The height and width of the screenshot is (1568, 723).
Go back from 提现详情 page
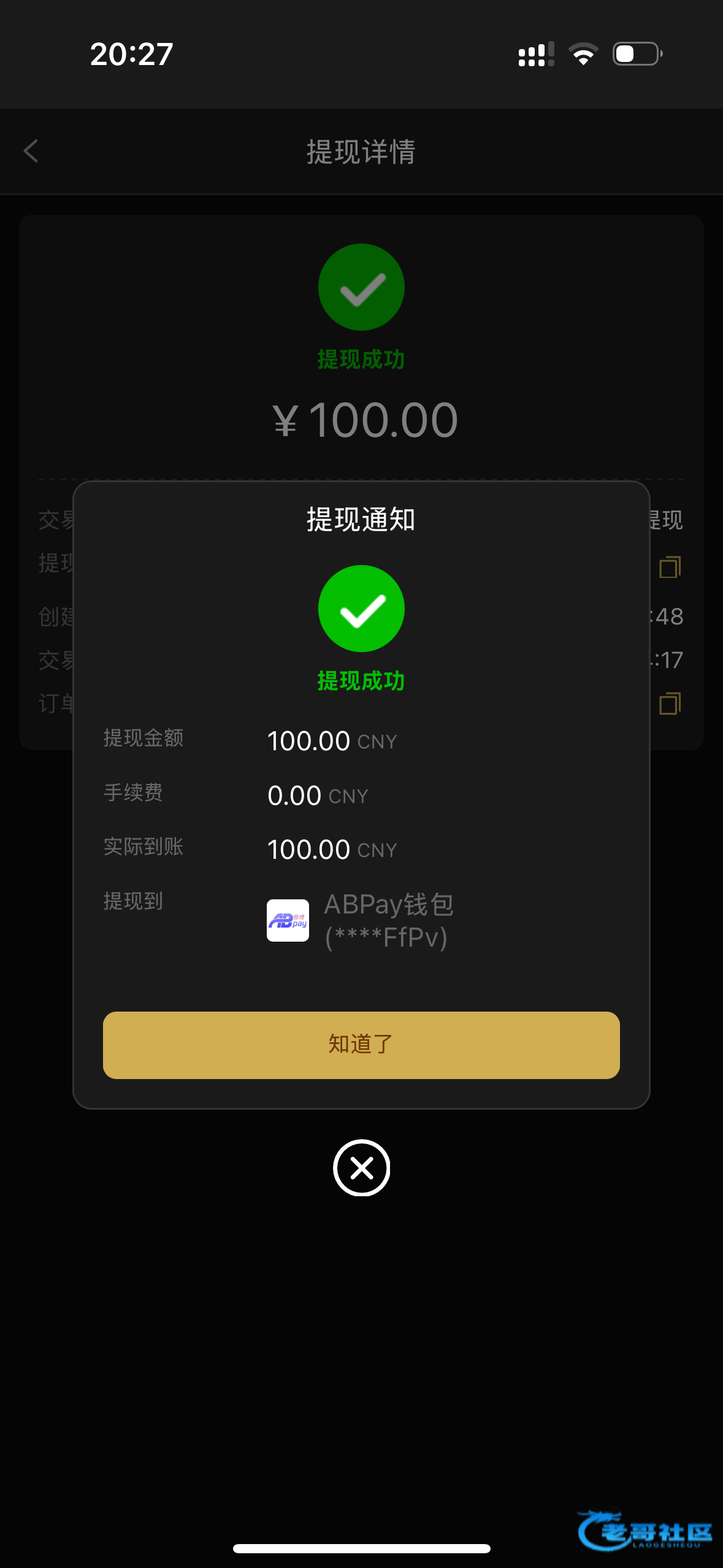(31, 151)
